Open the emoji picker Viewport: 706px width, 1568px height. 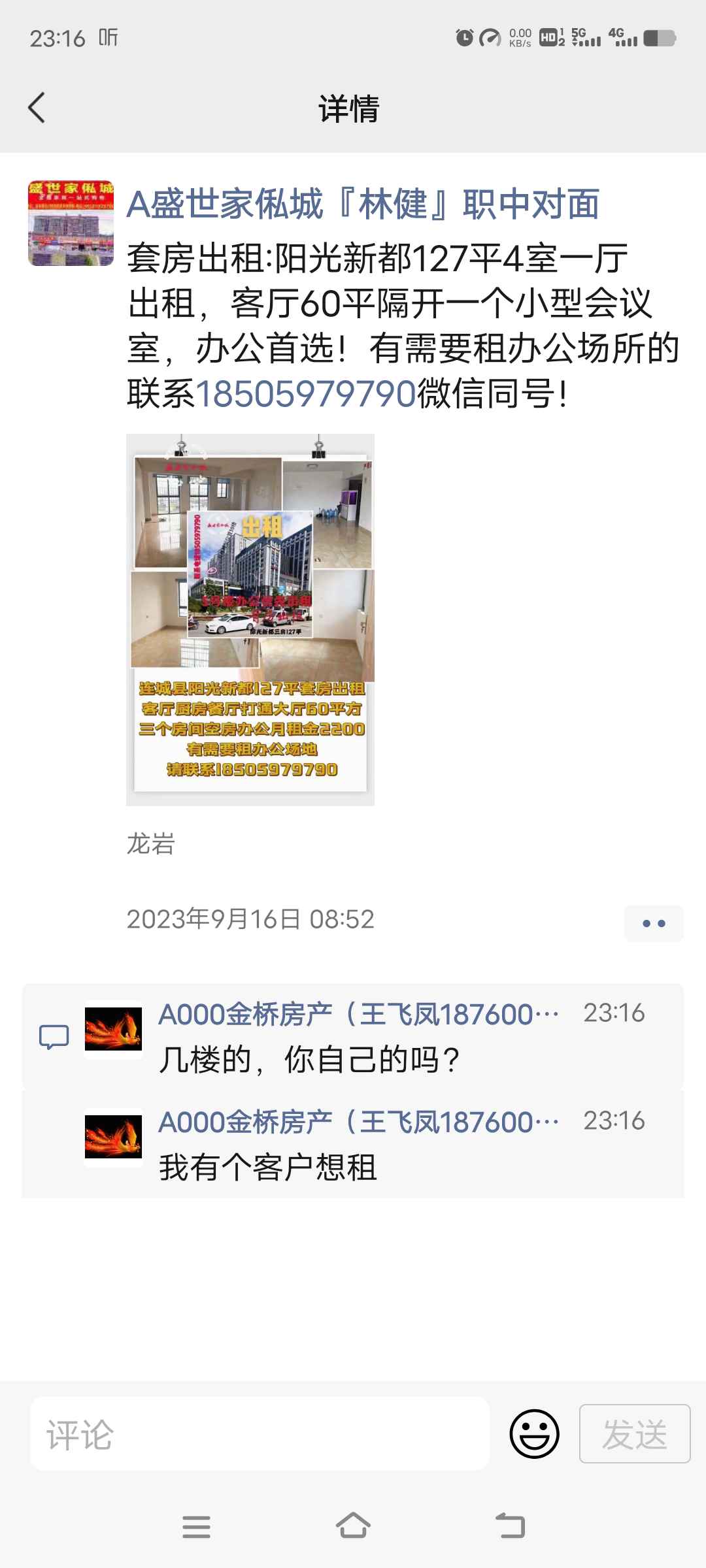(534, 1434)
